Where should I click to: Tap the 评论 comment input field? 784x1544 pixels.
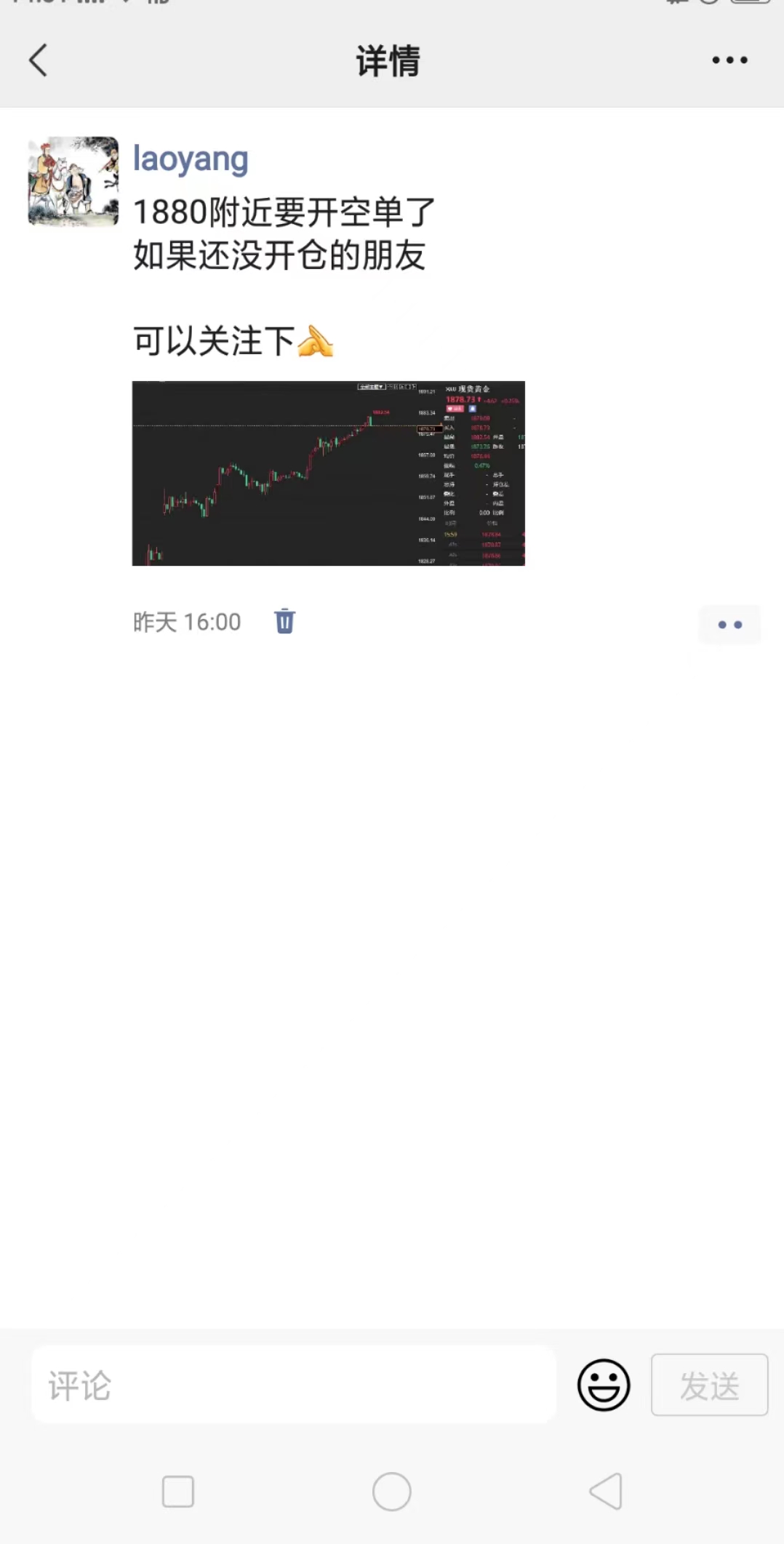[x=294, y=1384]
